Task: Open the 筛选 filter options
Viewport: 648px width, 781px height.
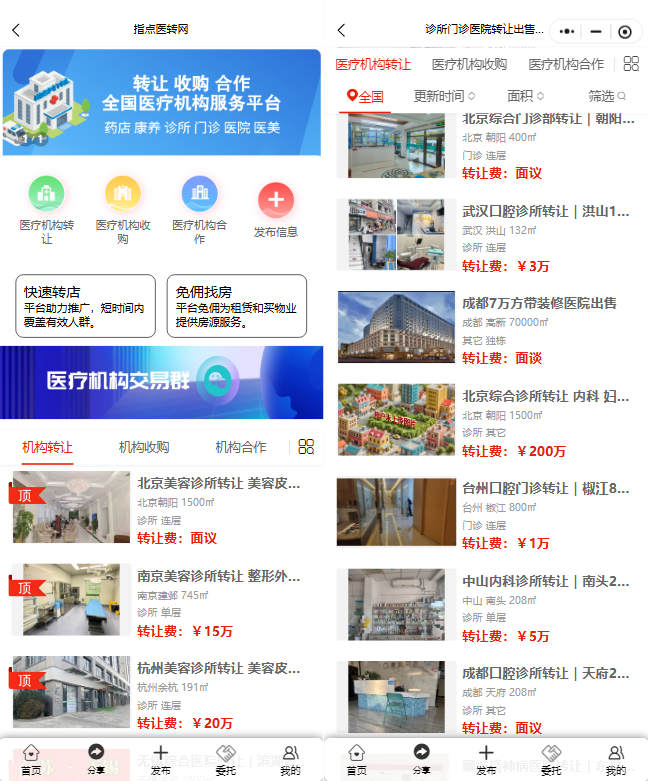Action: pos(606,96)
